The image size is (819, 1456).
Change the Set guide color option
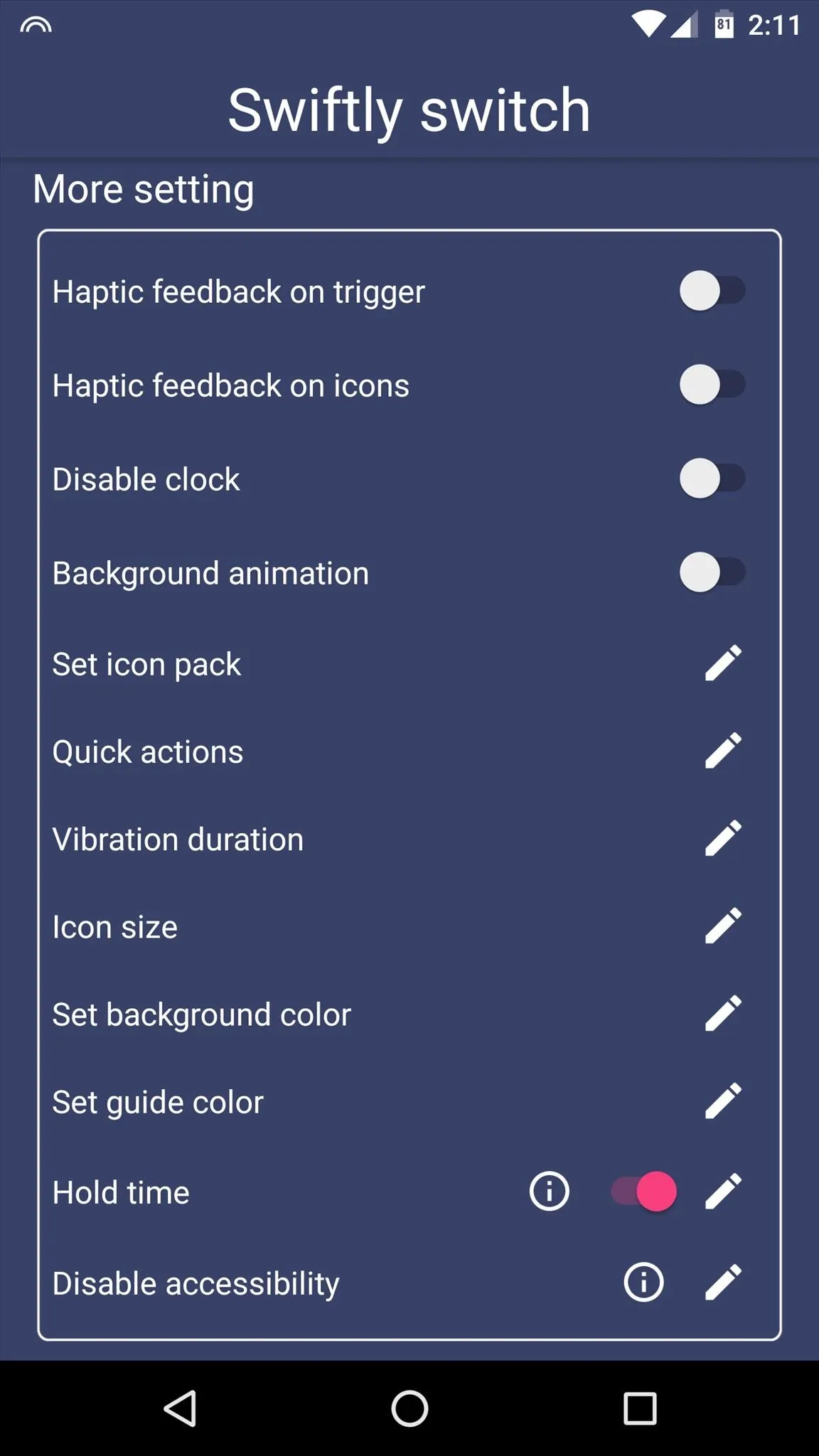pyautogui.click(x=723, y=1101)
